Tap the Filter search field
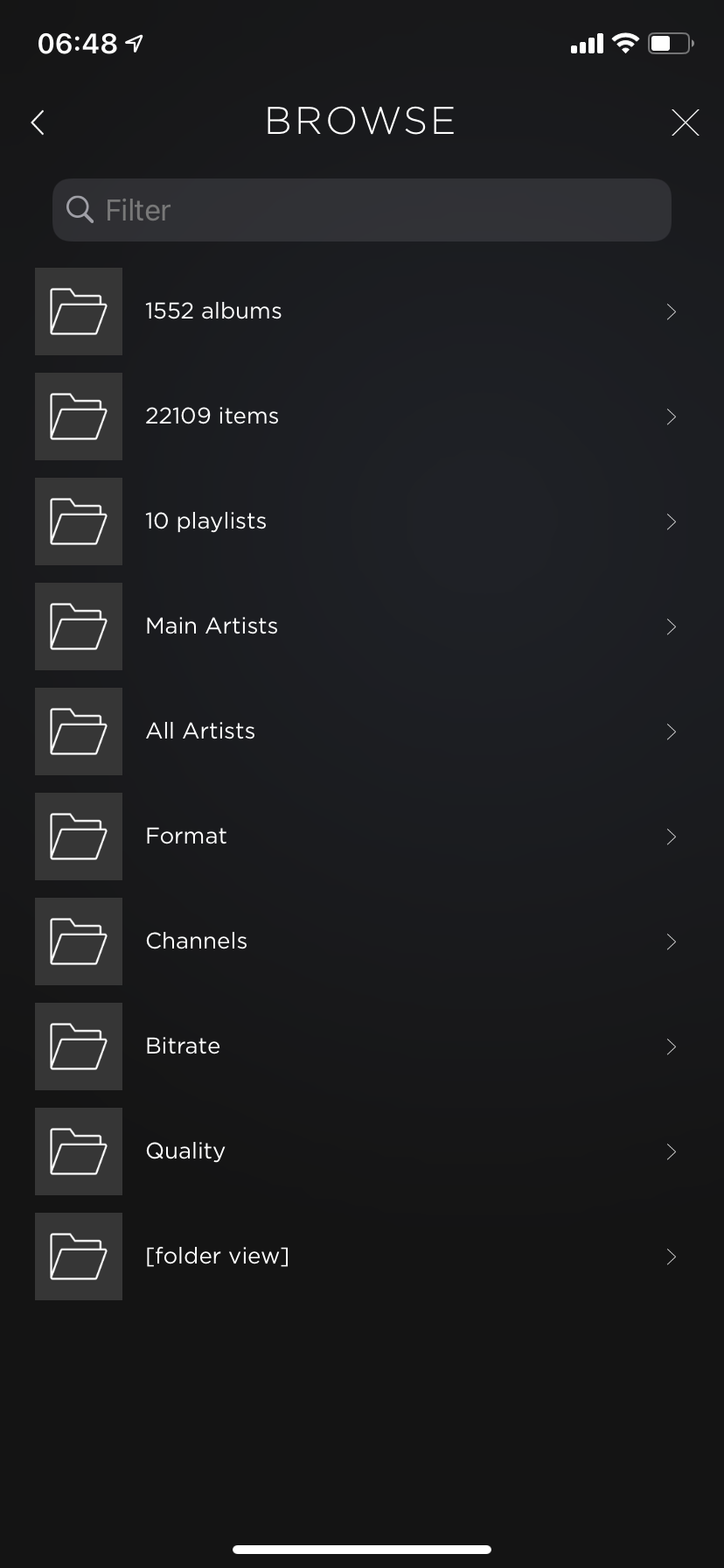Screen dimensions: 724x1568 [x=362, y=210]
